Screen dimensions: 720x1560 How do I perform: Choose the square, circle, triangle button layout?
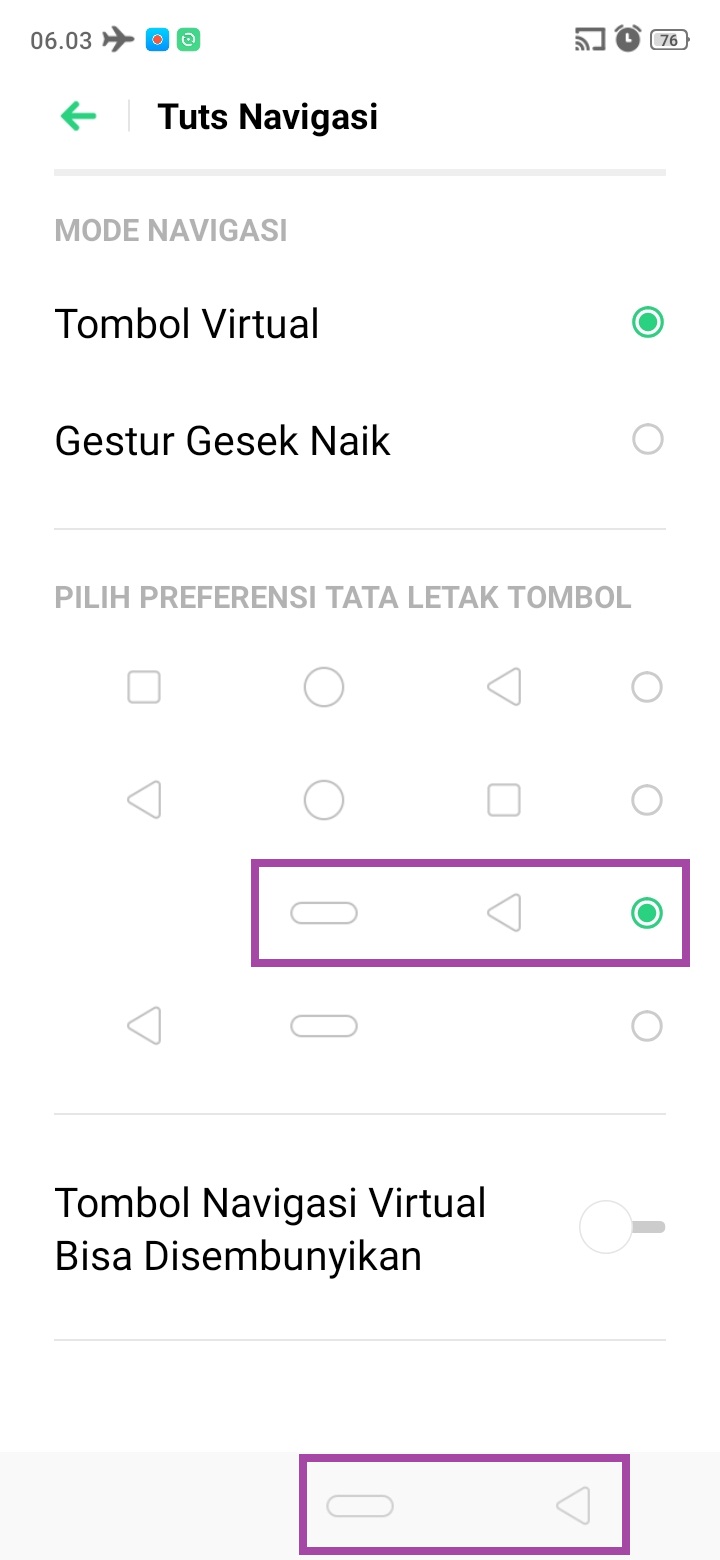click(647, 687)
